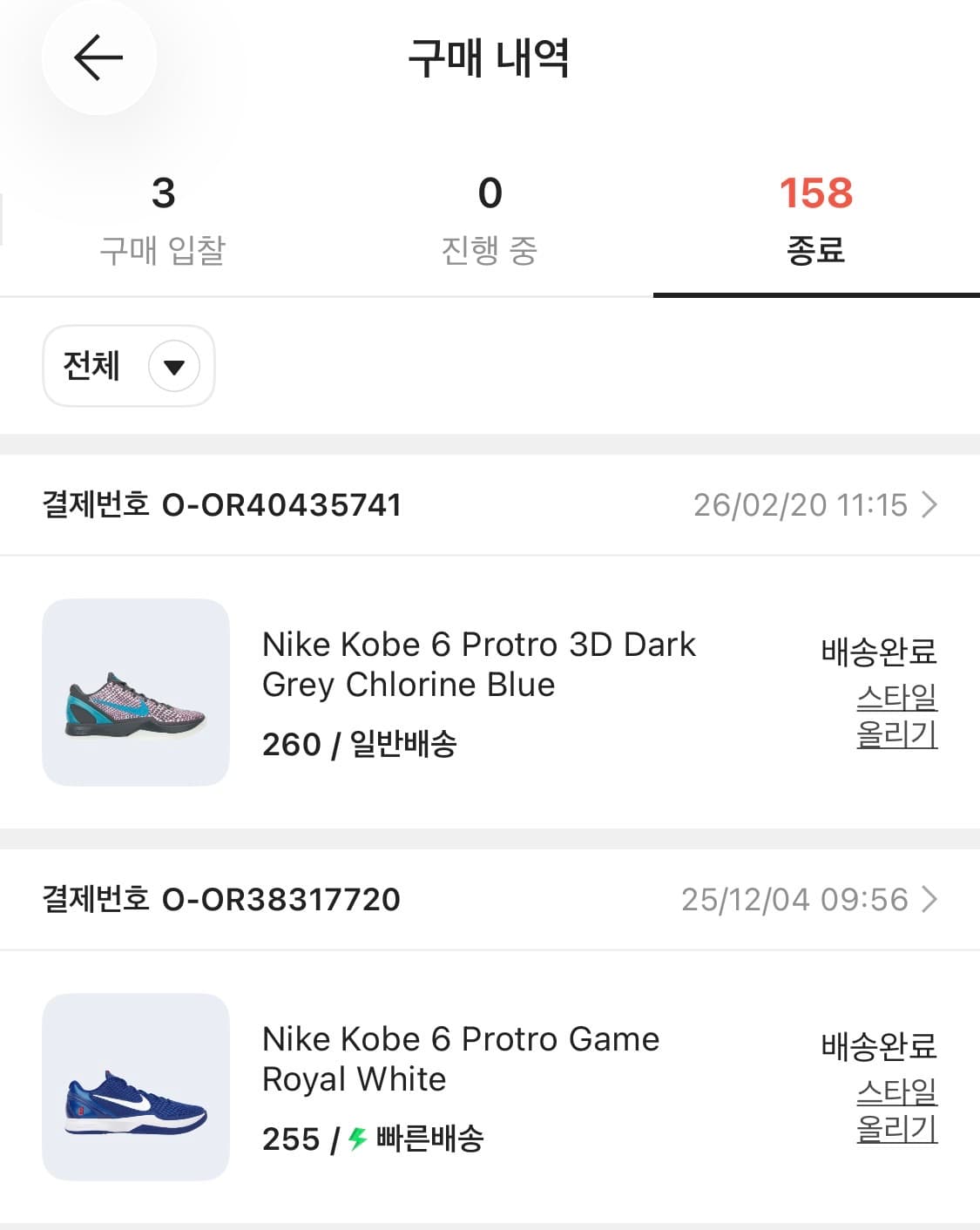Open 스타일 올리기 for Kobe 6 Chlorine Blue
This screenshot has width=980, height=1230.
[896, 716]
